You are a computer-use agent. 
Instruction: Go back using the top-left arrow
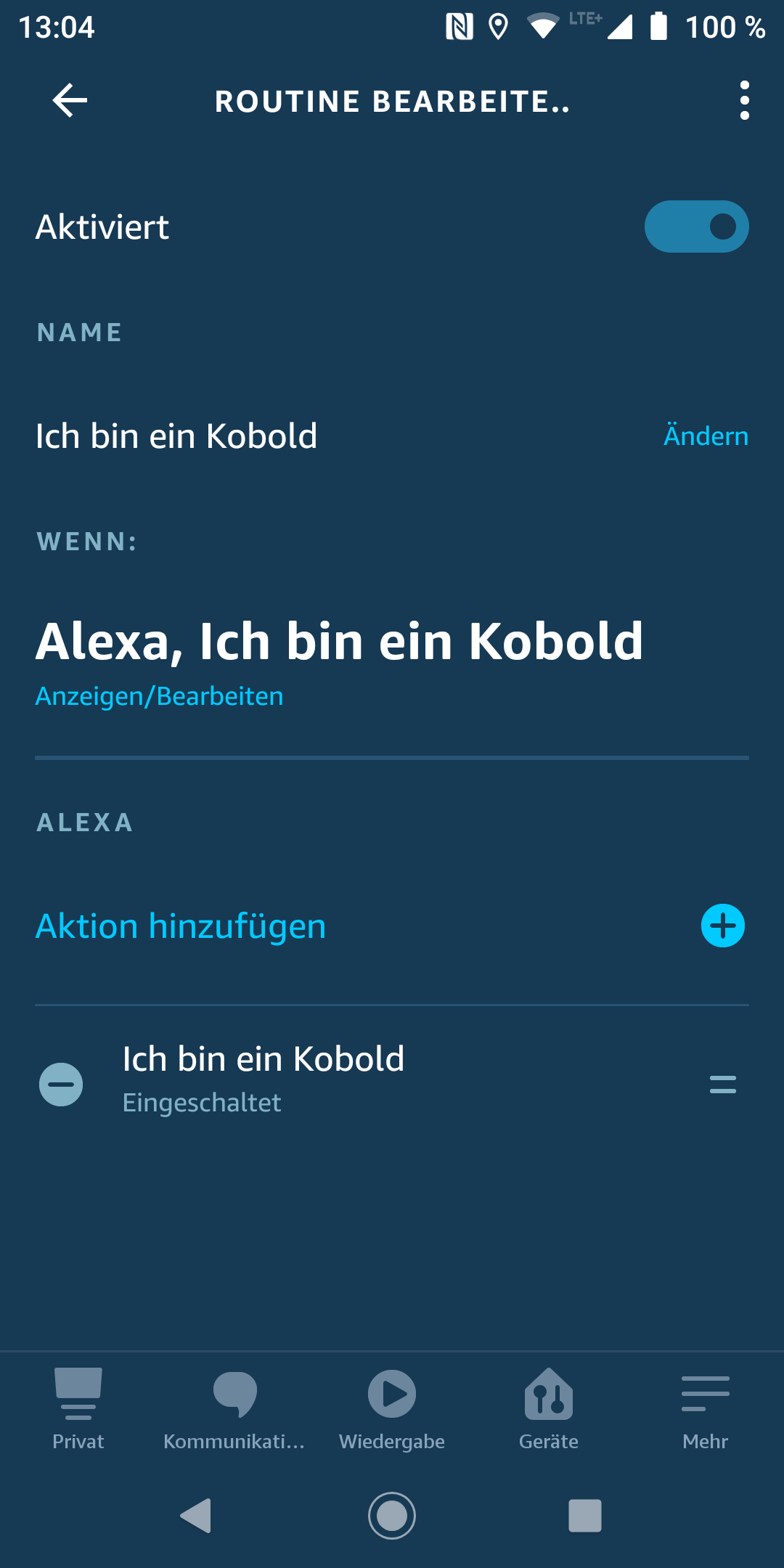pyautogui.click(x=70, y=100)
